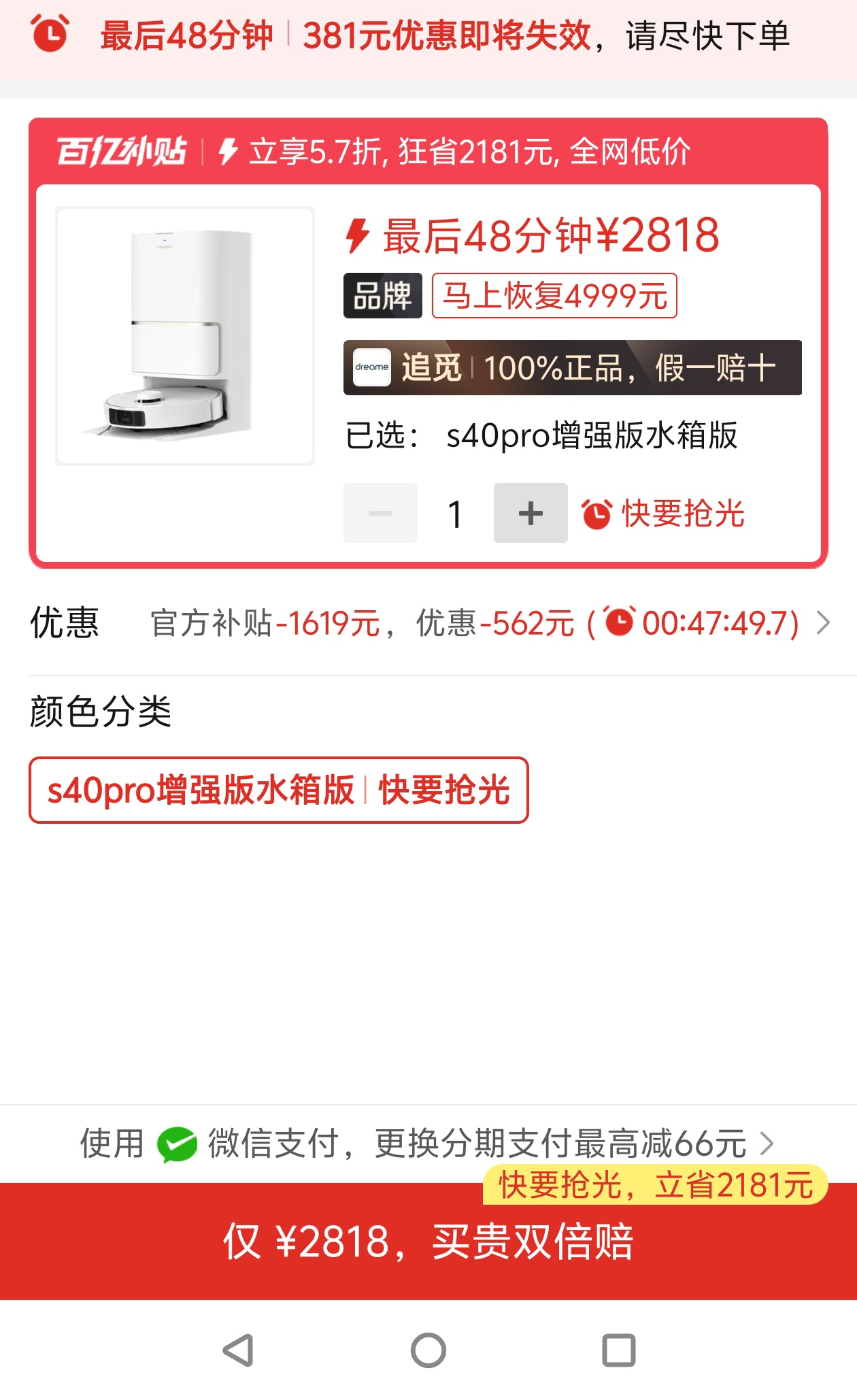Open the robot vacuum product thumbnail
The image size is (857, 1400).
(185, 335)
